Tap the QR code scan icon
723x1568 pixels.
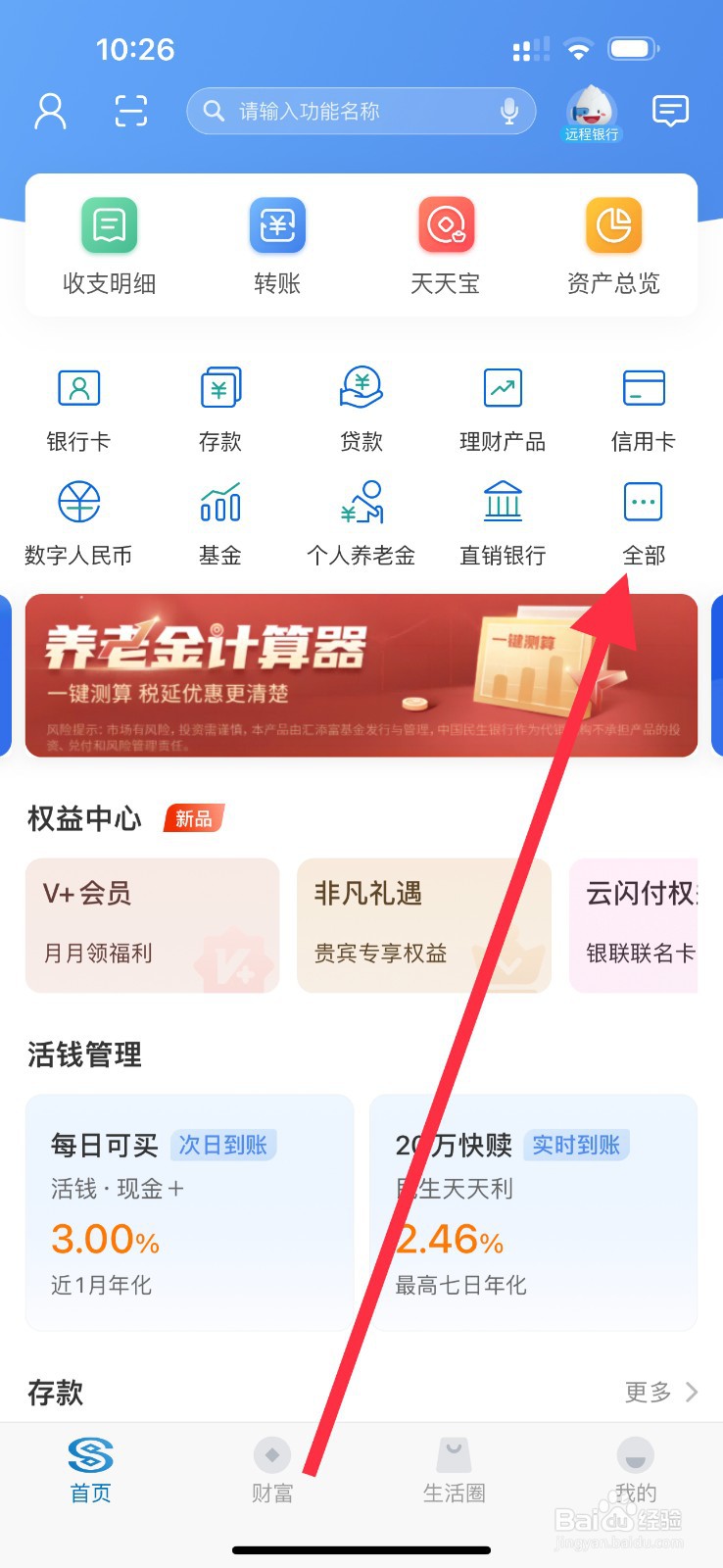coord(129,111)
